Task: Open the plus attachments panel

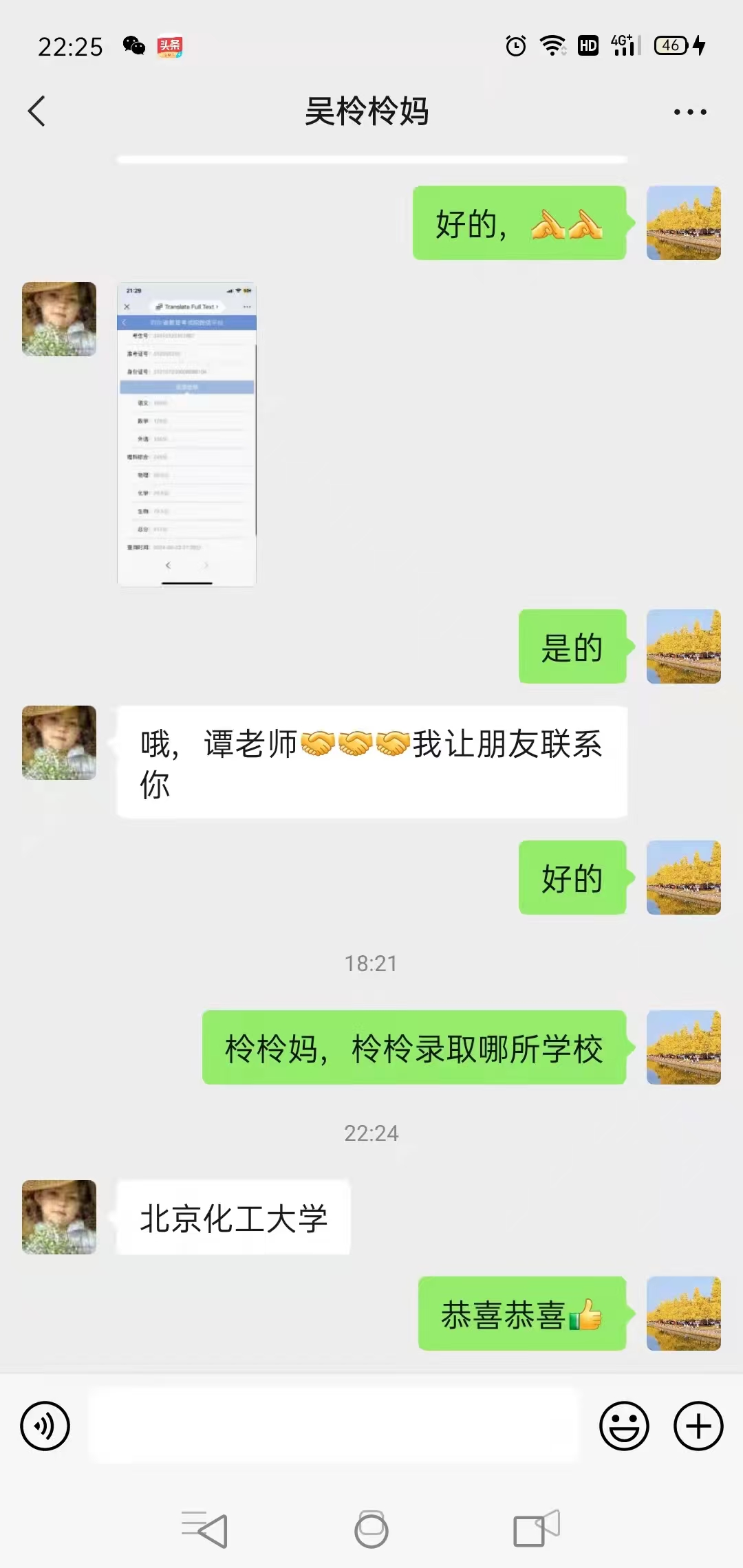Action: 698,1426
